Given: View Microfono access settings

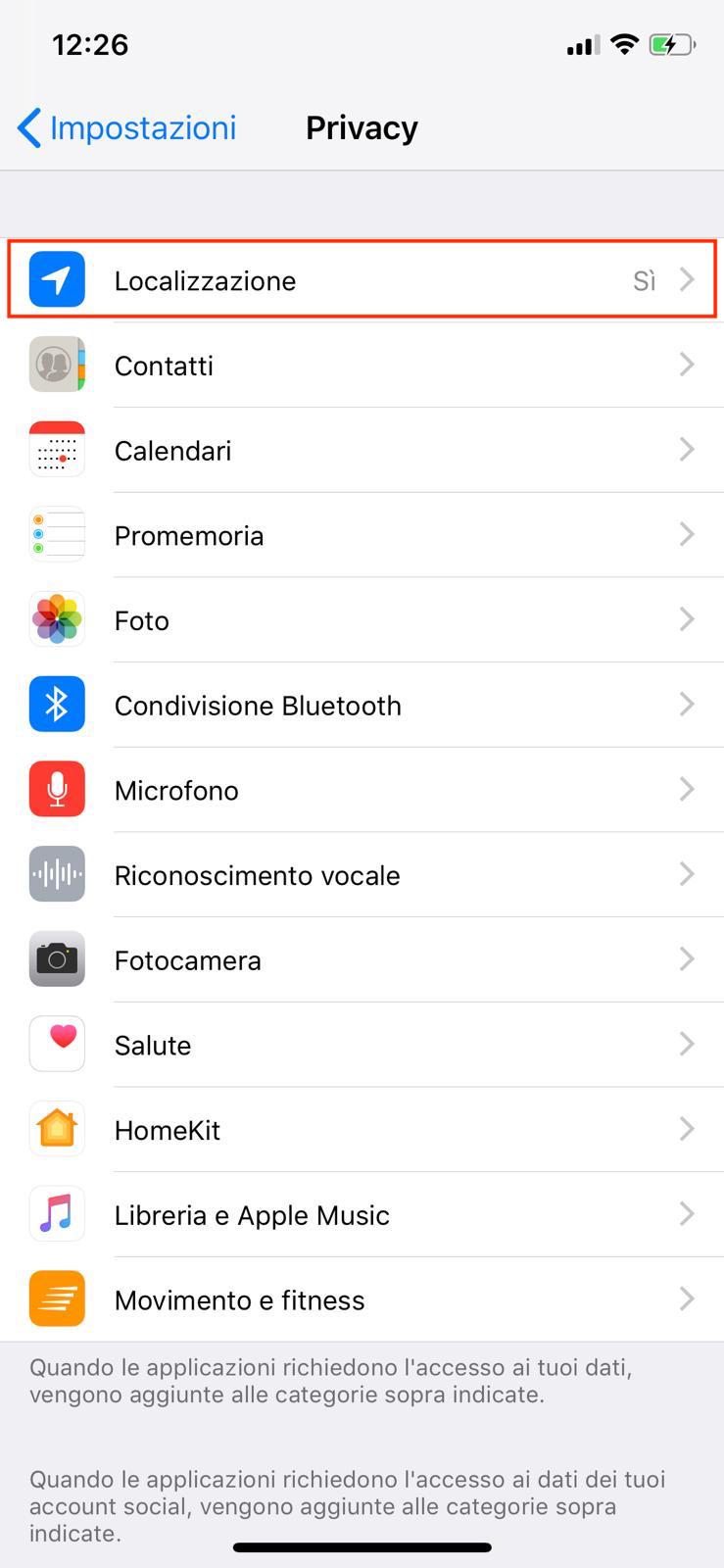Looking at the screenshot, I should (x=362, y=791).
